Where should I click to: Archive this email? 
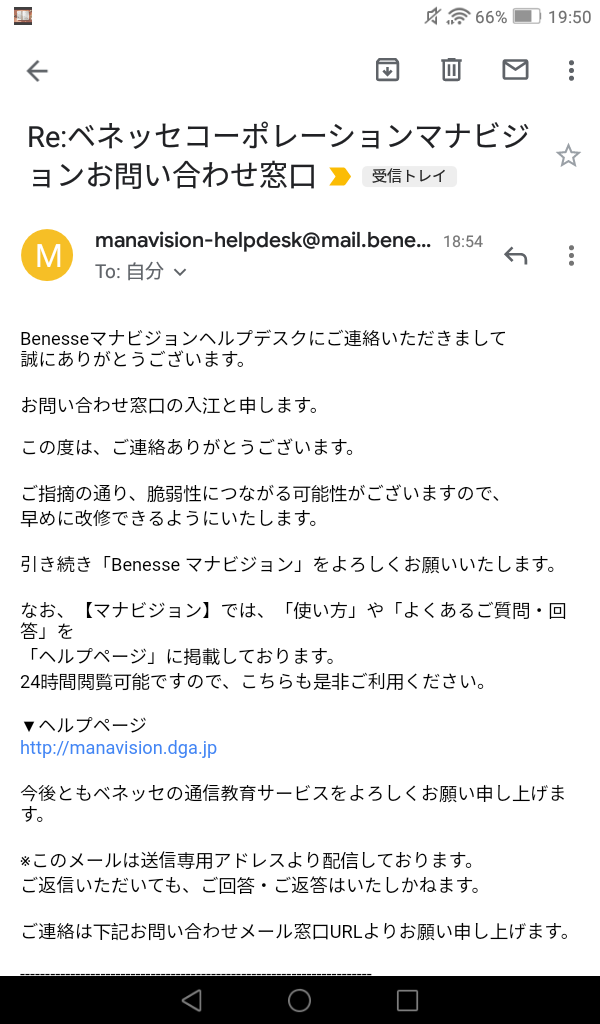387,69
